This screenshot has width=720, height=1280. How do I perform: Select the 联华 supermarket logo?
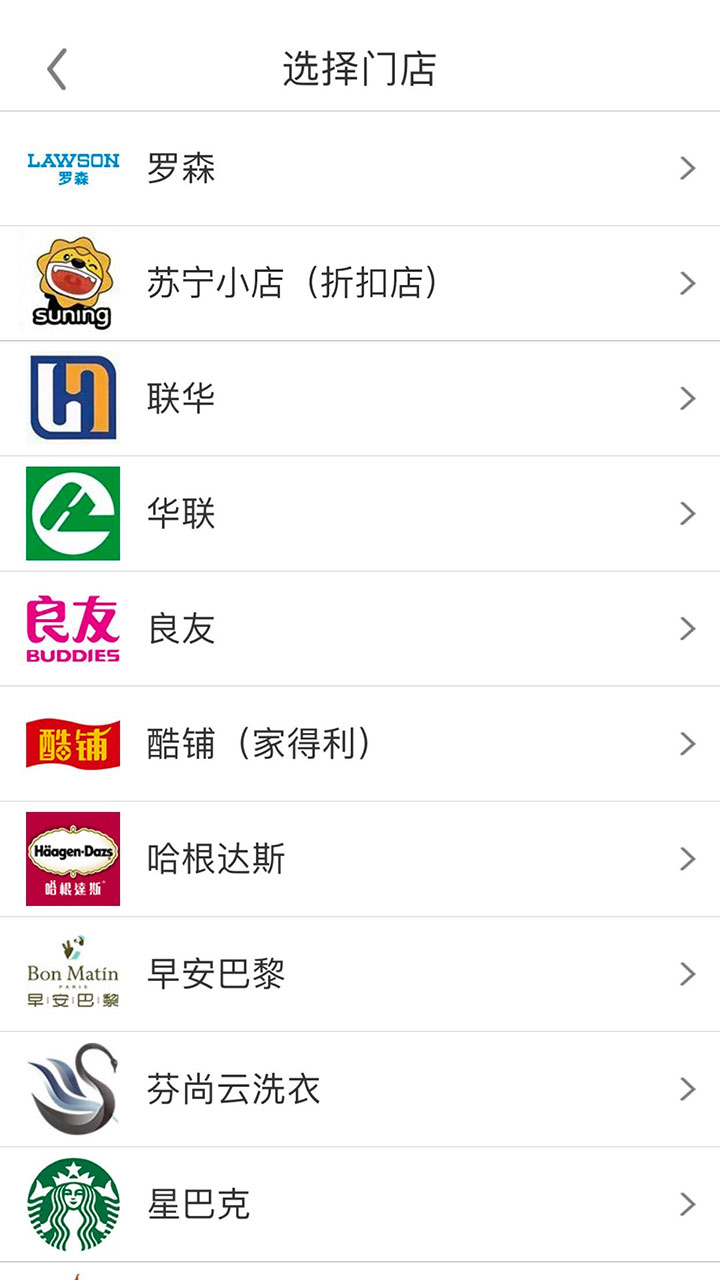(x=70, y=397)
